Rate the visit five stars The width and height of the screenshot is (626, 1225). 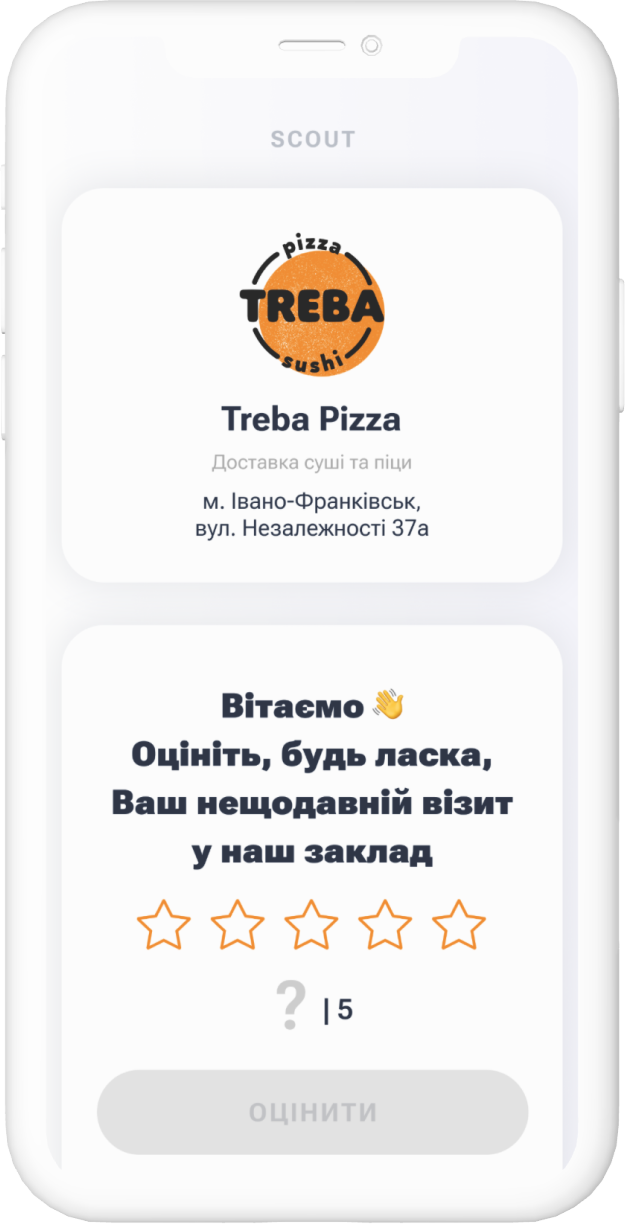pos(459,925)
